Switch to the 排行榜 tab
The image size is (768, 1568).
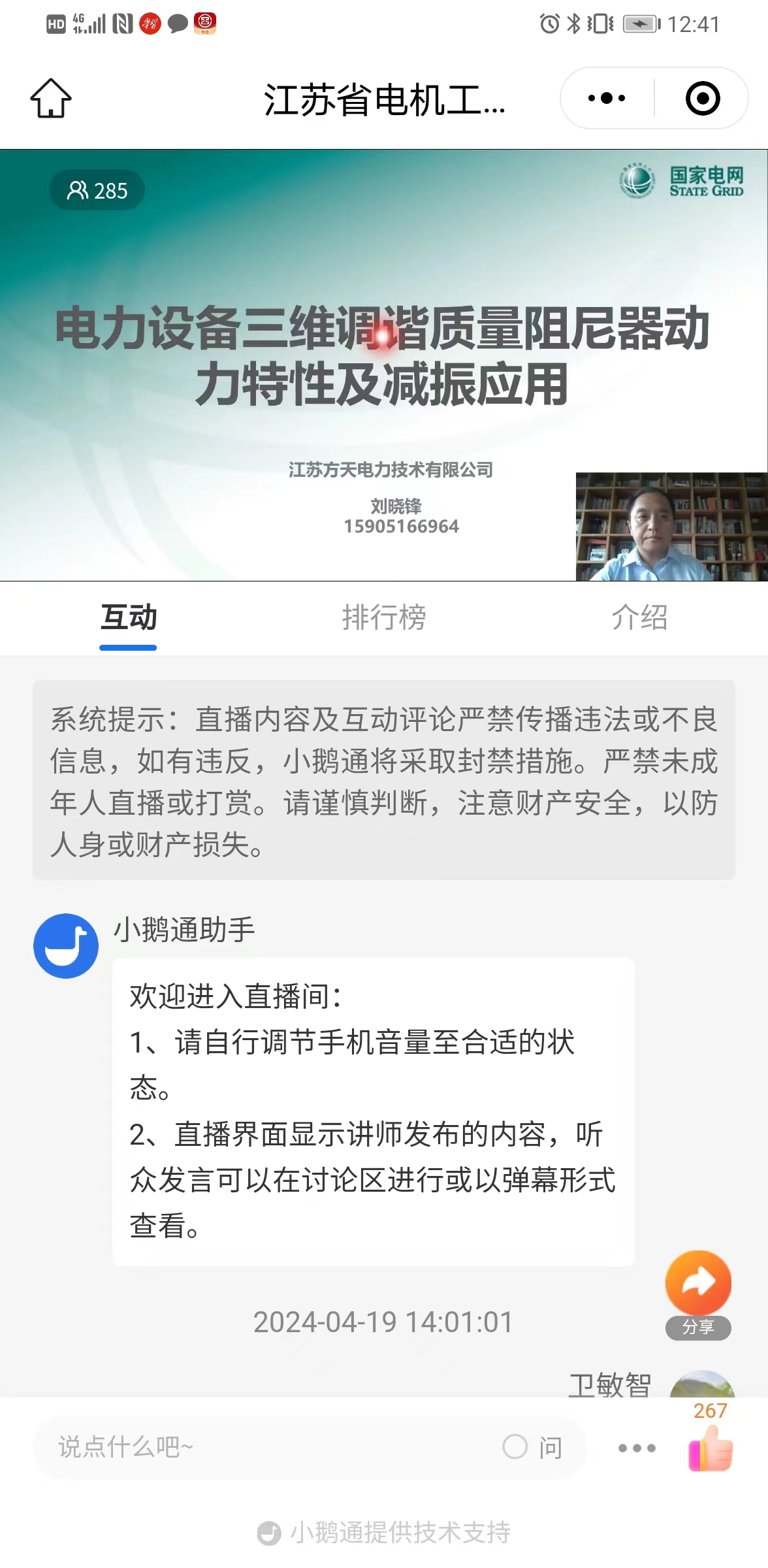pos(384,617)
